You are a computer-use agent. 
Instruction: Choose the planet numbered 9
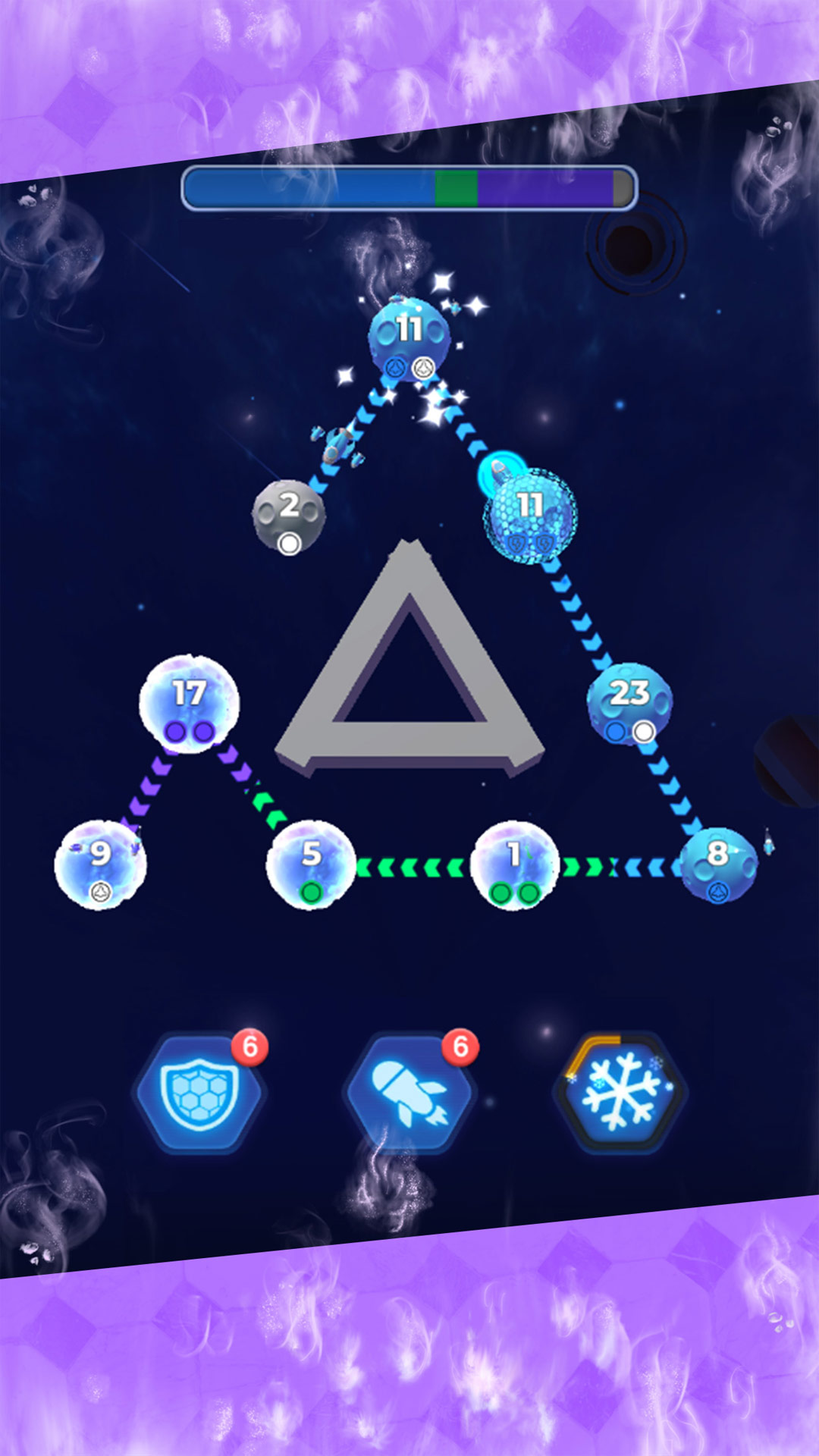click(100, 864)
